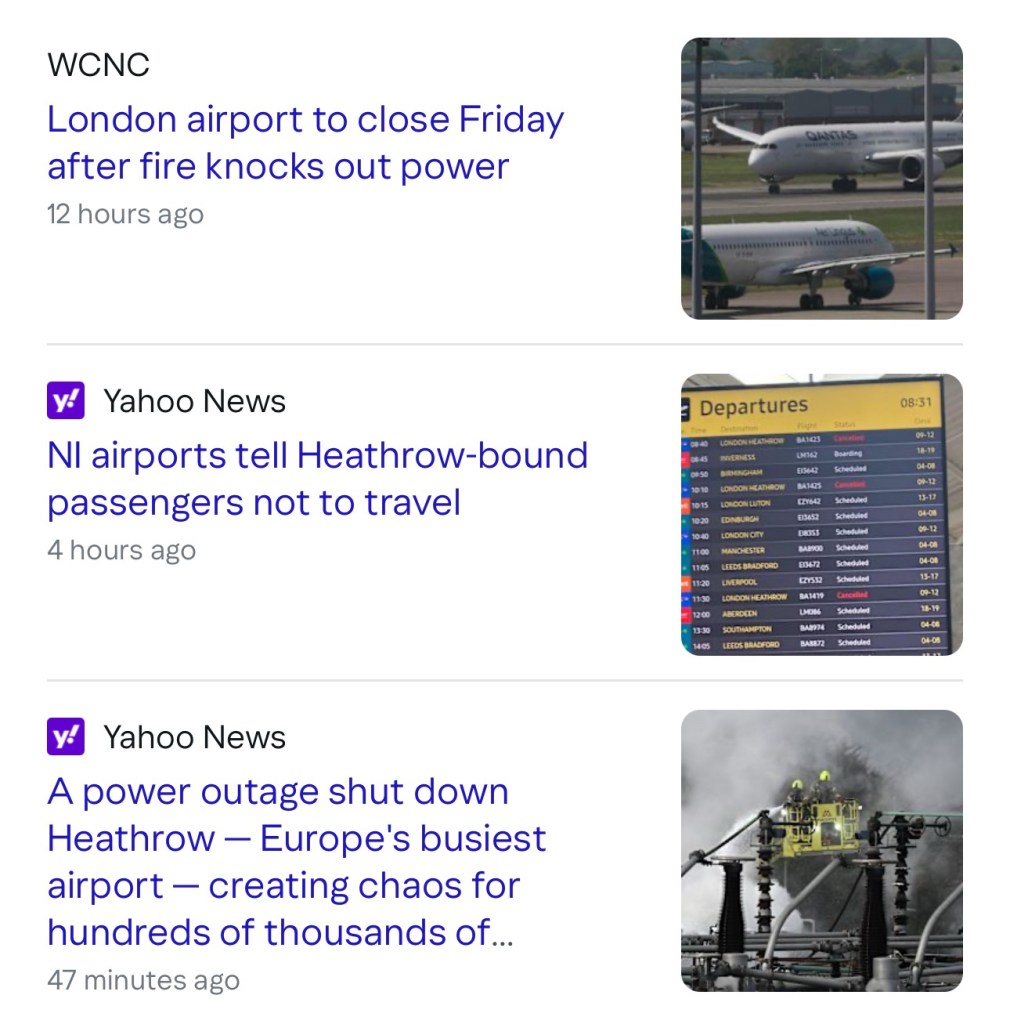Tap the Departures board photo thumbnail
This screenshot has height=1024, width=1010.
[x=821, y=515]
